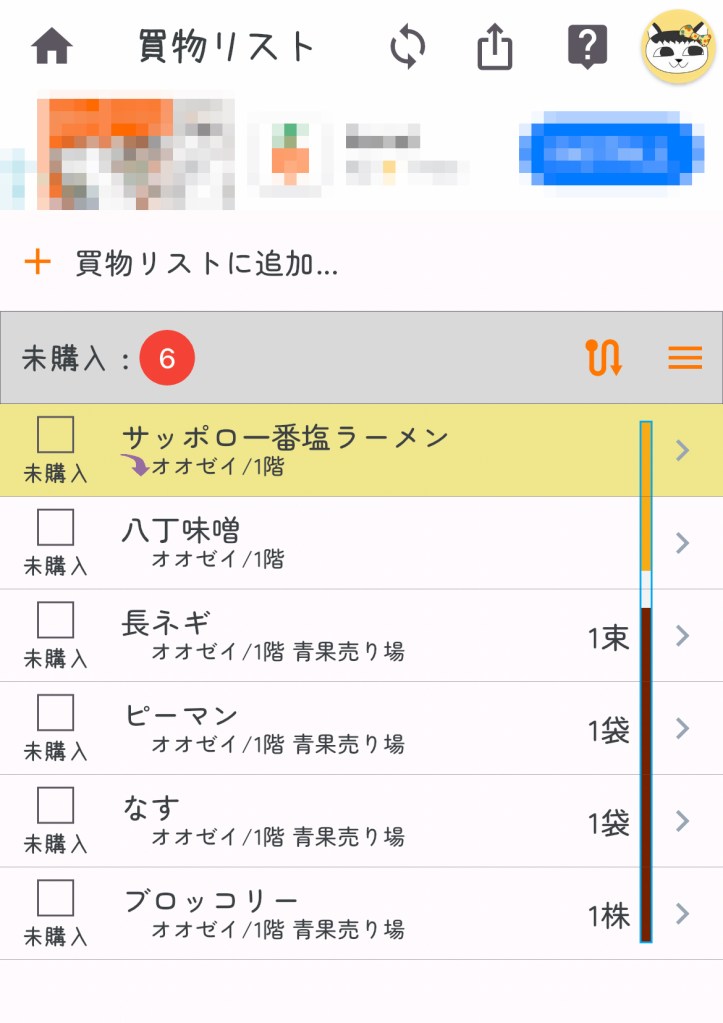The height and width of the screenshot is (1023, 723).
Task: Open the help question mark
Action: click(x=587, y=47)
